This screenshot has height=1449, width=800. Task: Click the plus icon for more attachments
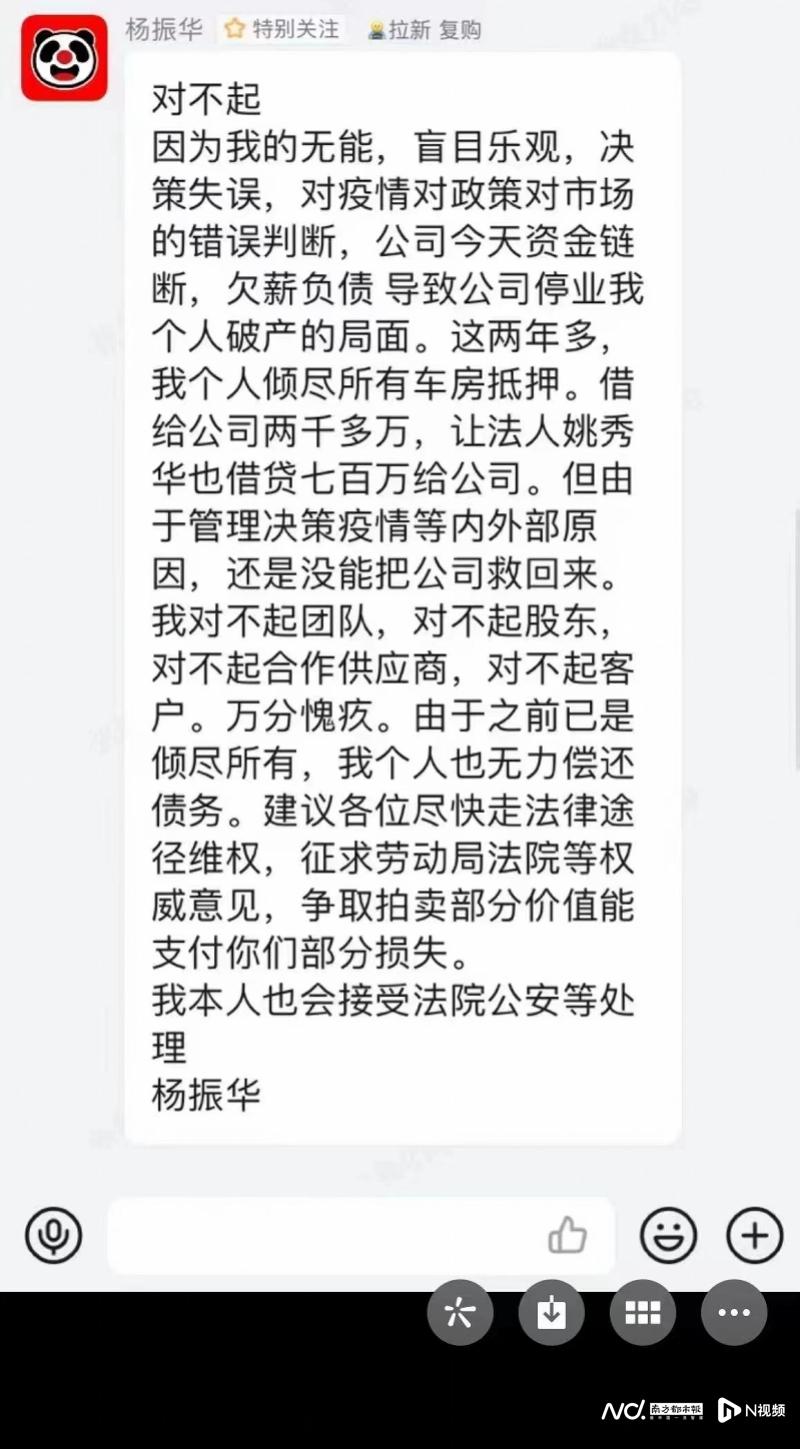[753, 1235]
